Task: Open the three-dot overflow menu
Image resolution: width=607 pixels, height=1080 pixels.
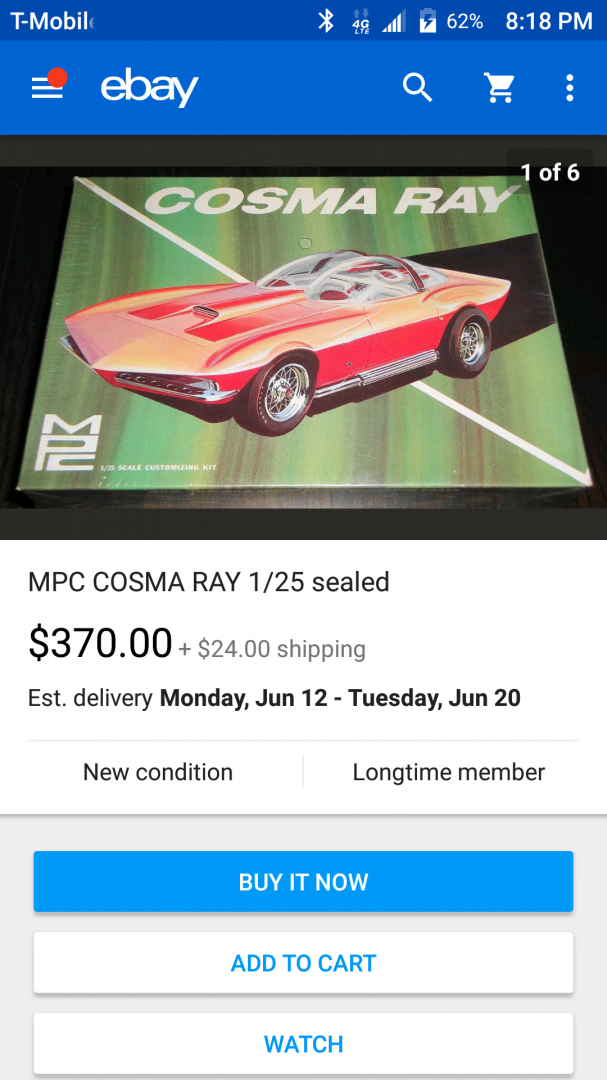Action: tap(569, 88)
